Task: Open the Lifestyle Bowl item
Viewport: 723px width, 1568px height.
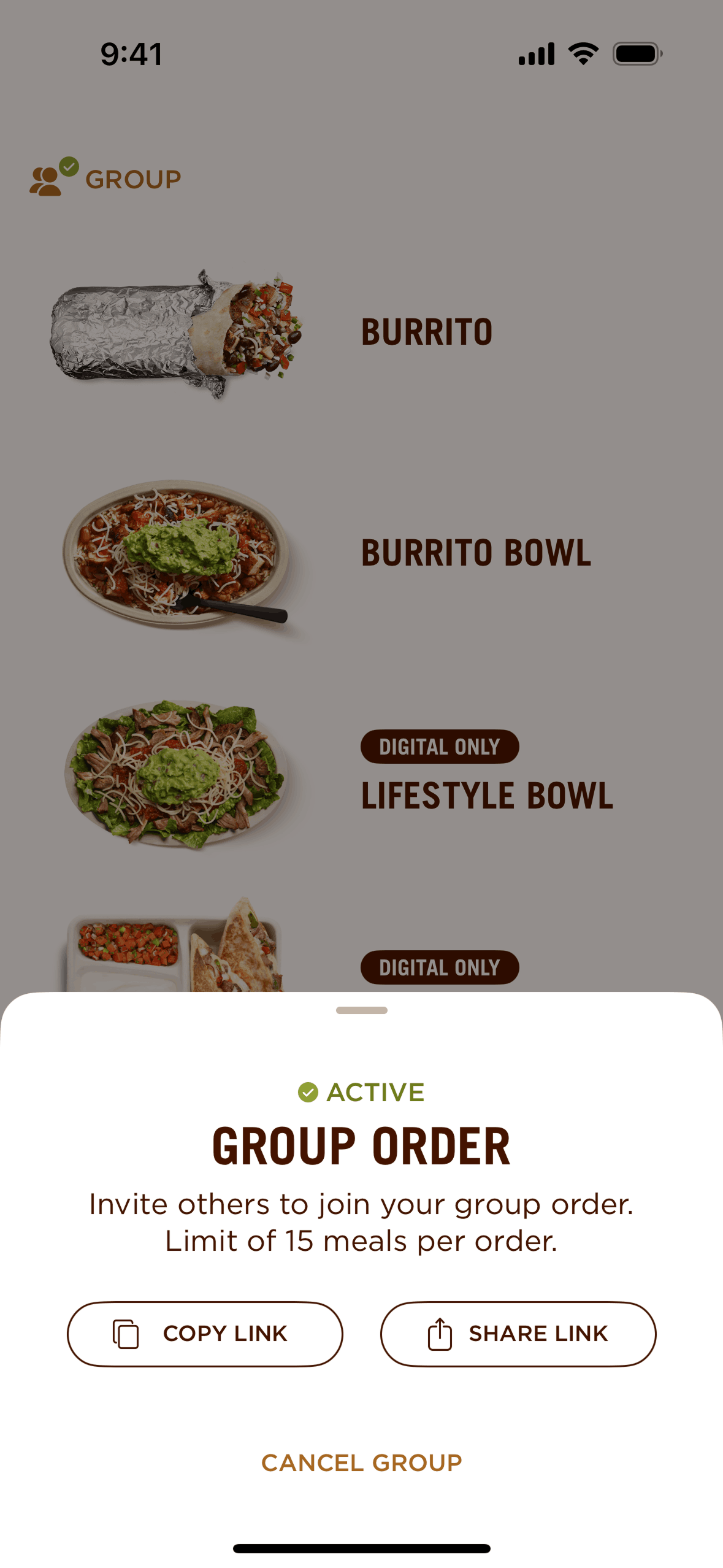Action: coord(486,795)
